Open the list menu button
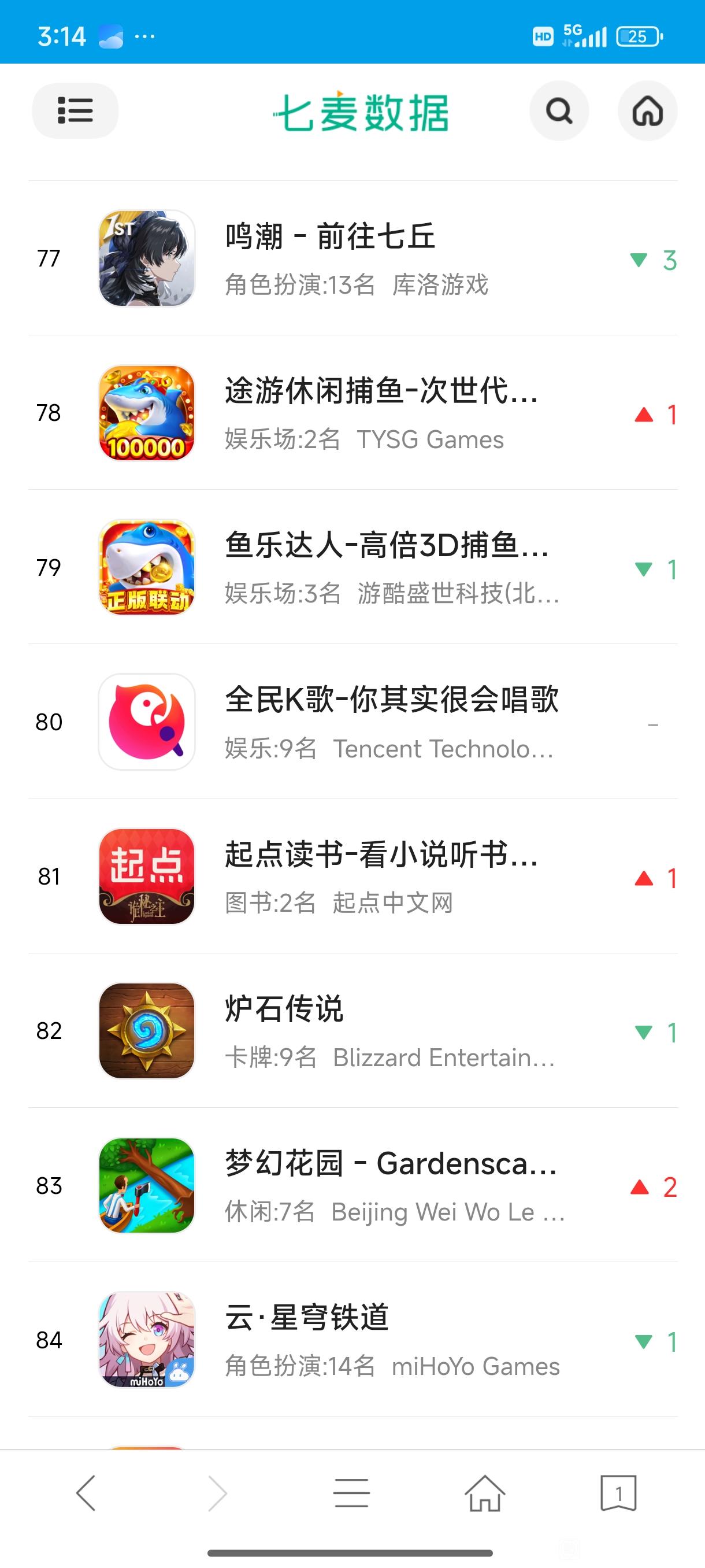This screenshot has height=1568, width=705. point(75,111)
